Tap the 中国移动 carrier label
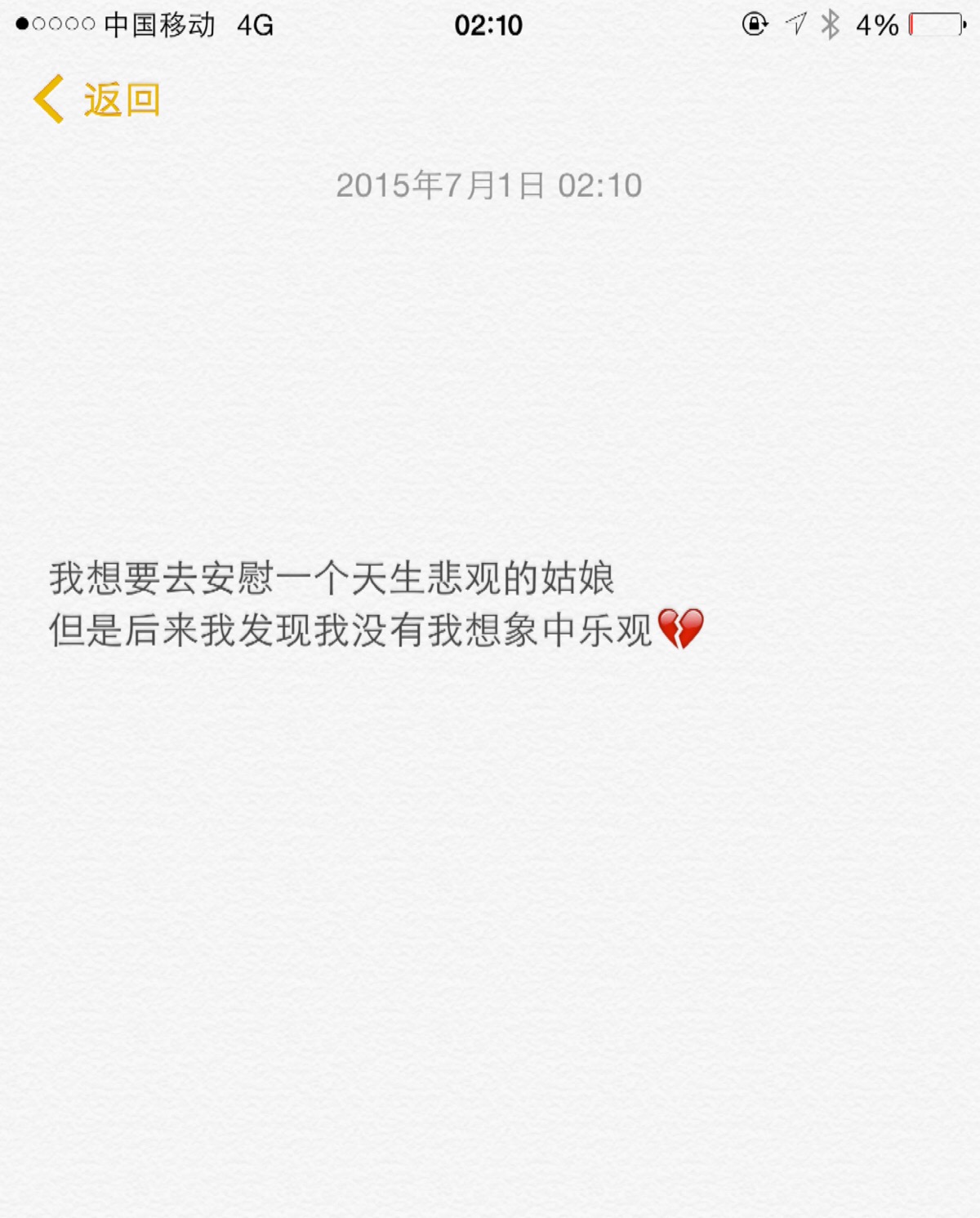The width and height of the screenshot is (980, 1218). (159, 25)
